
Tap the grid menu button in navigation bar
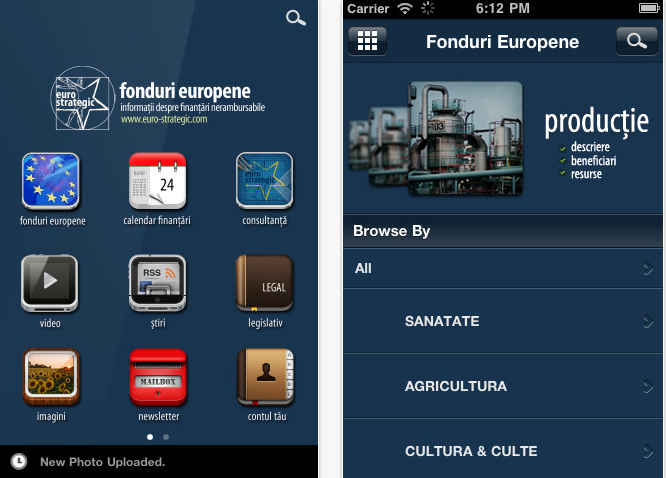(x=367, y=41)
